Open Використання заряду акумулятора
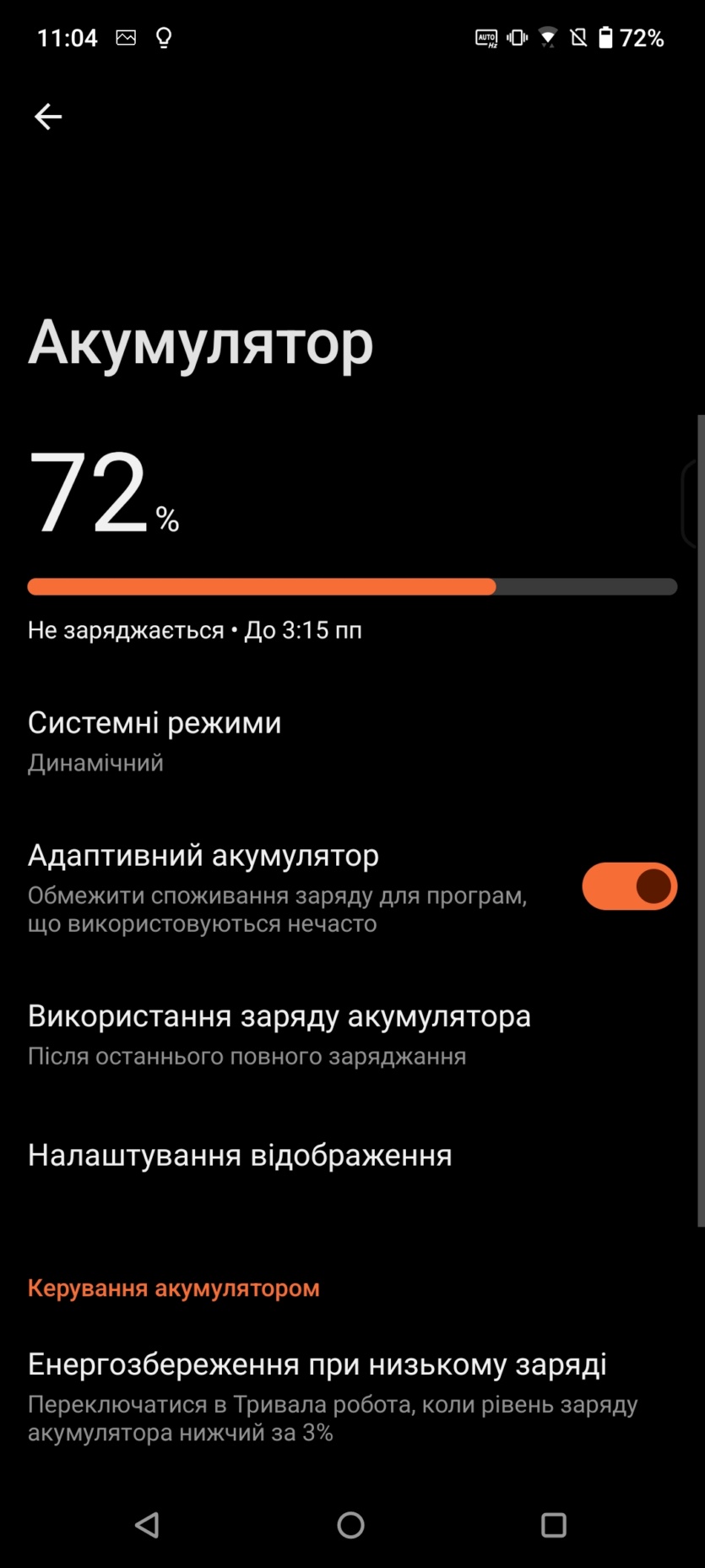 click(279, 1033)
